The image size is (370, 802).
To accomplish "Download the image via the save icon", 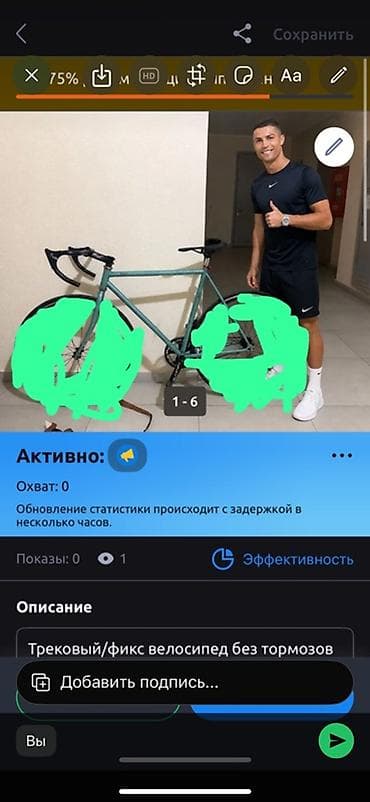I will [x=101, y=77].
